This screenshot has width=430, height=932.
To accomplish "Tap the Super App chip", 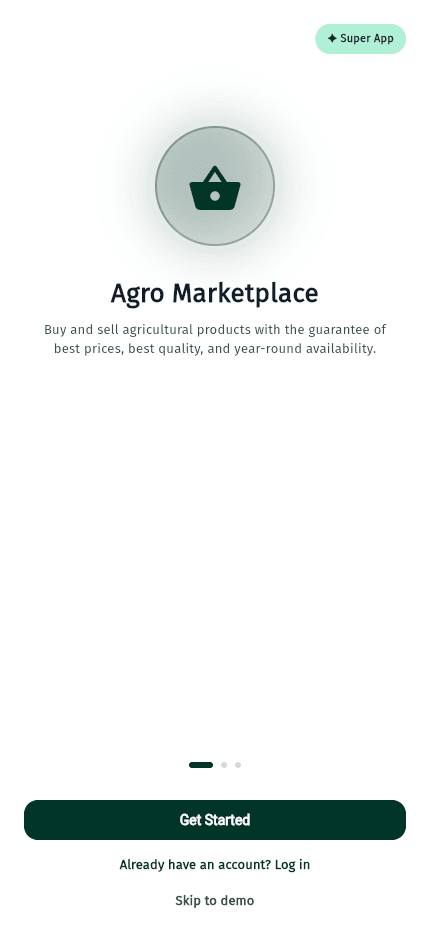I will point(360,39).
